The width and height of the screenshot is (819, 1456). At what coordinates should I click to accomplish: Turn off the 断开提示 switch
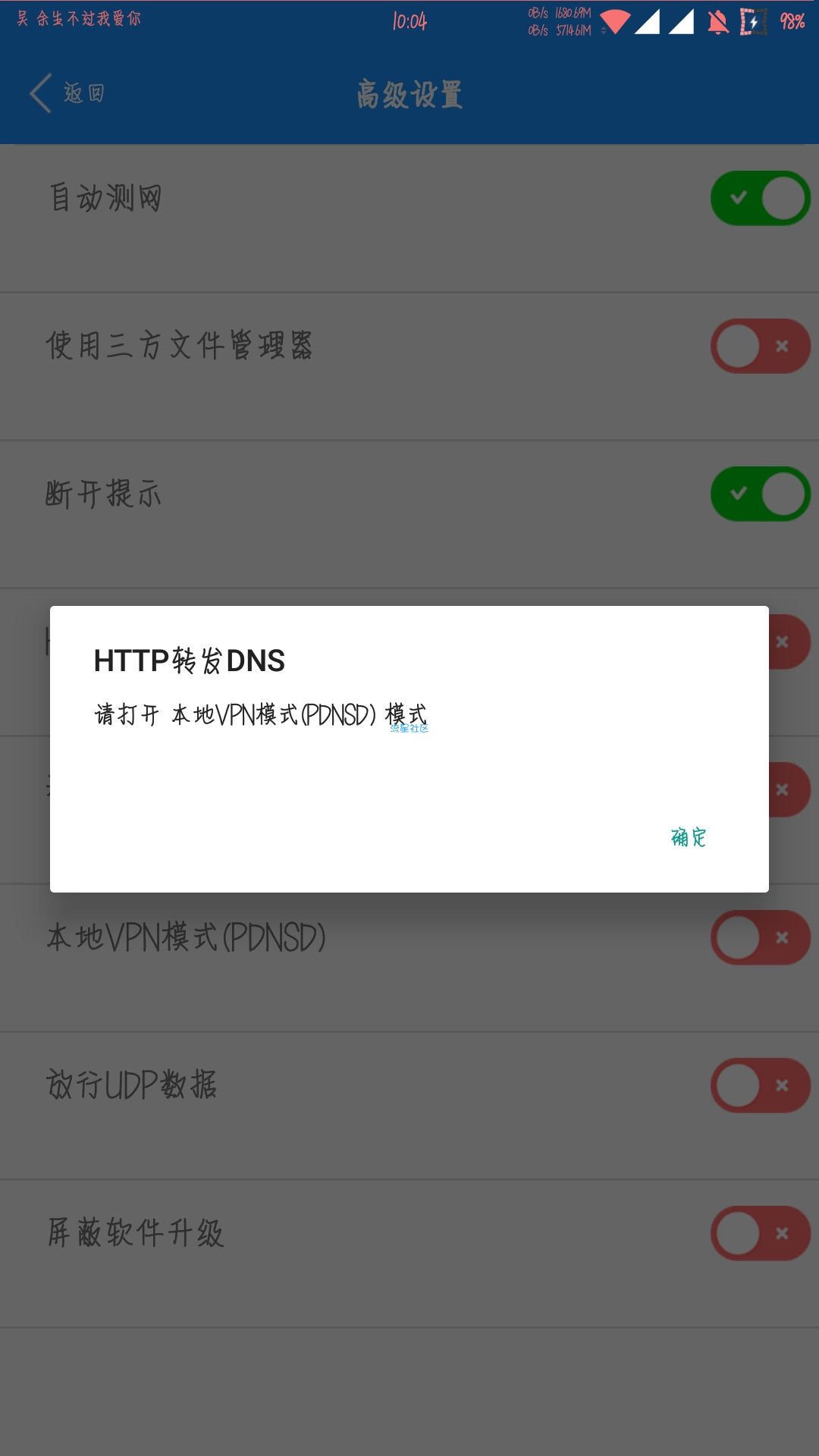click(x=760, y=494)
